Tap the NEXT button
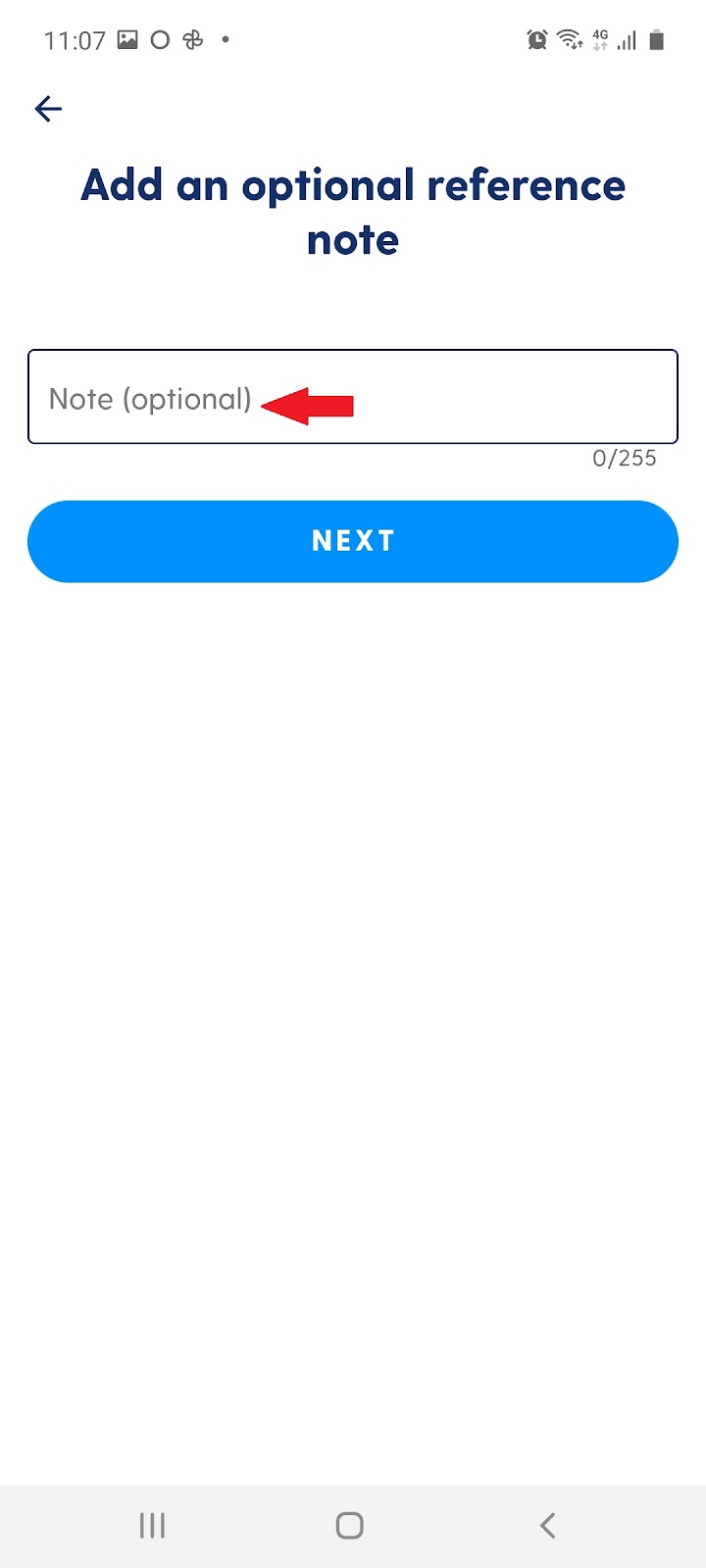706x1568 pixels. pos(353,541)
